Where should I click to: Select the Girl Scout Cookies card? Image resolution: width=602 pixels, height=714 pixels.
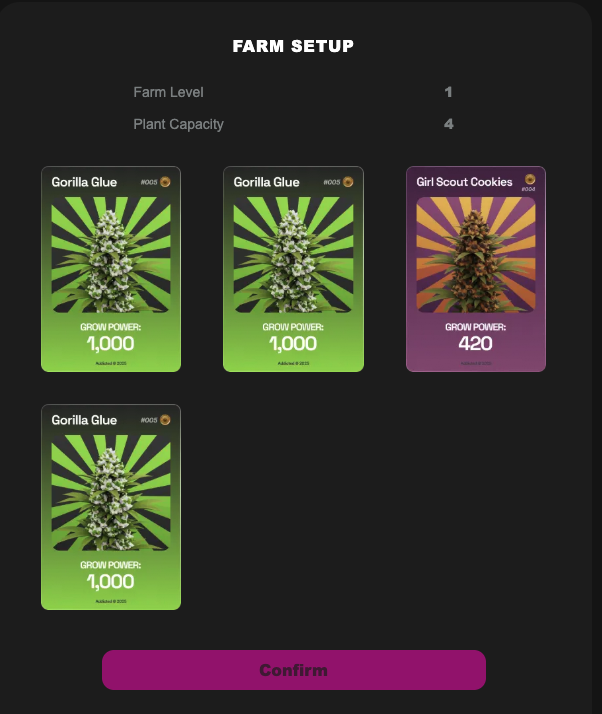coord(475,269)
